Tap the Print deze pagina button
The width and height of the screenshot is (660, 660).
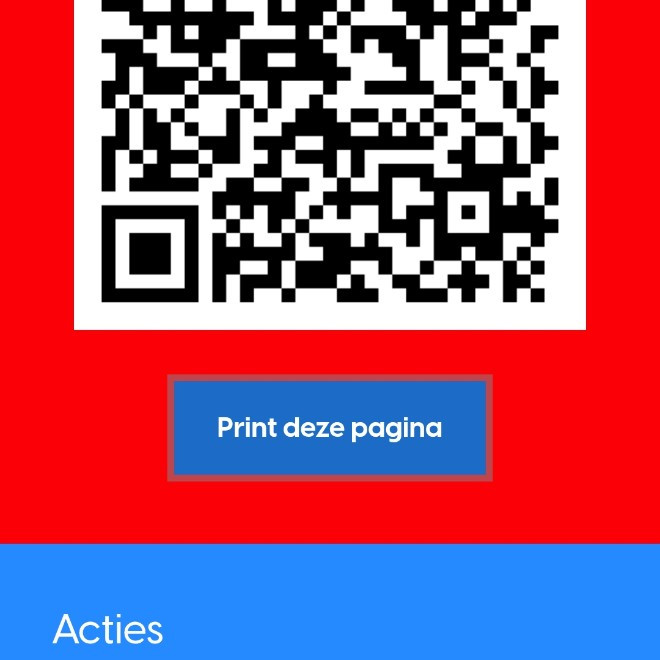point(329,428)
